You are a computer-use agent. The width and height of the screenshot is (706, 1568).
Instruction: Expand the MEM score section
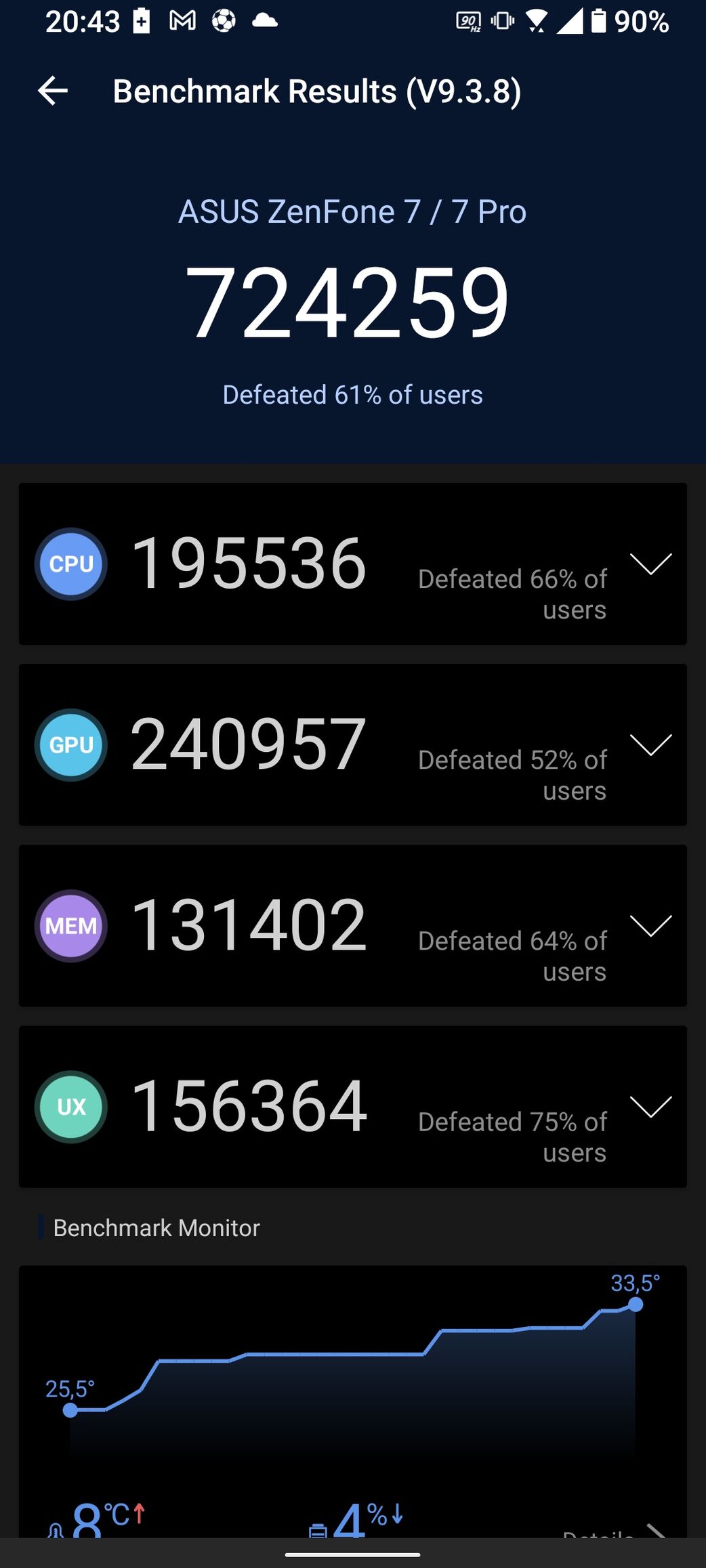point(650,925)
